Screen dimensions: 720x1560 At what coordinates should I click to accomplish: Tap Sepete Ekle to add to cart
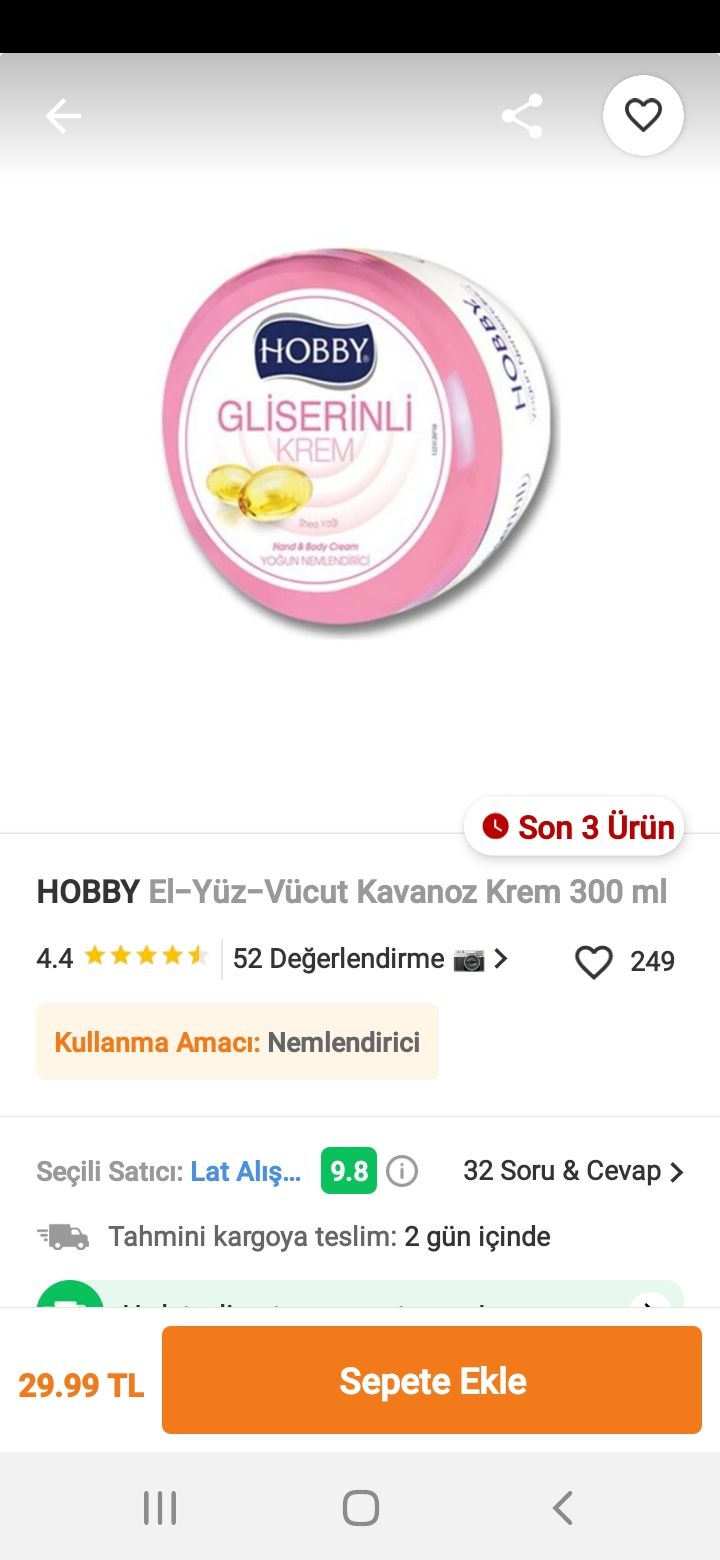pos(432,1380)
